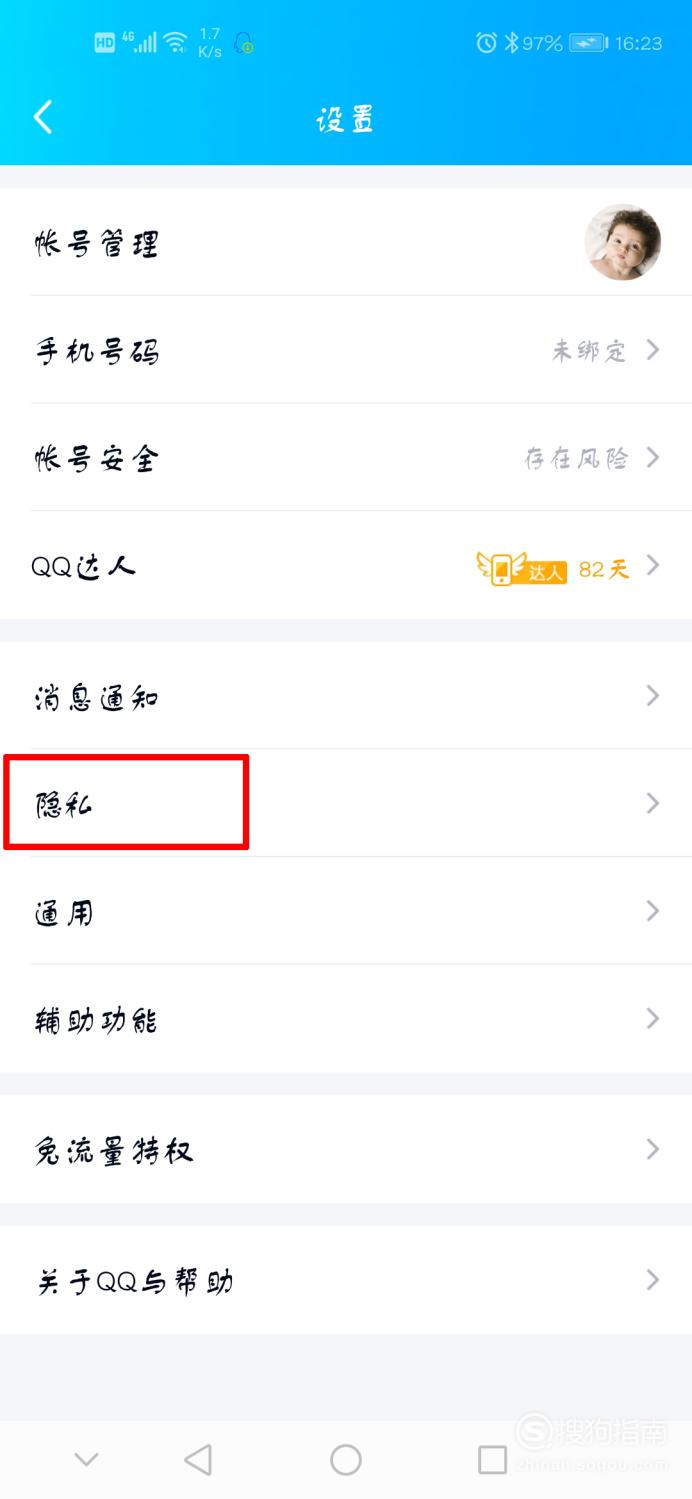This screenshot has height=1499, width=692.
Task: Open the QQ达人 row
Action: (346, 566)
